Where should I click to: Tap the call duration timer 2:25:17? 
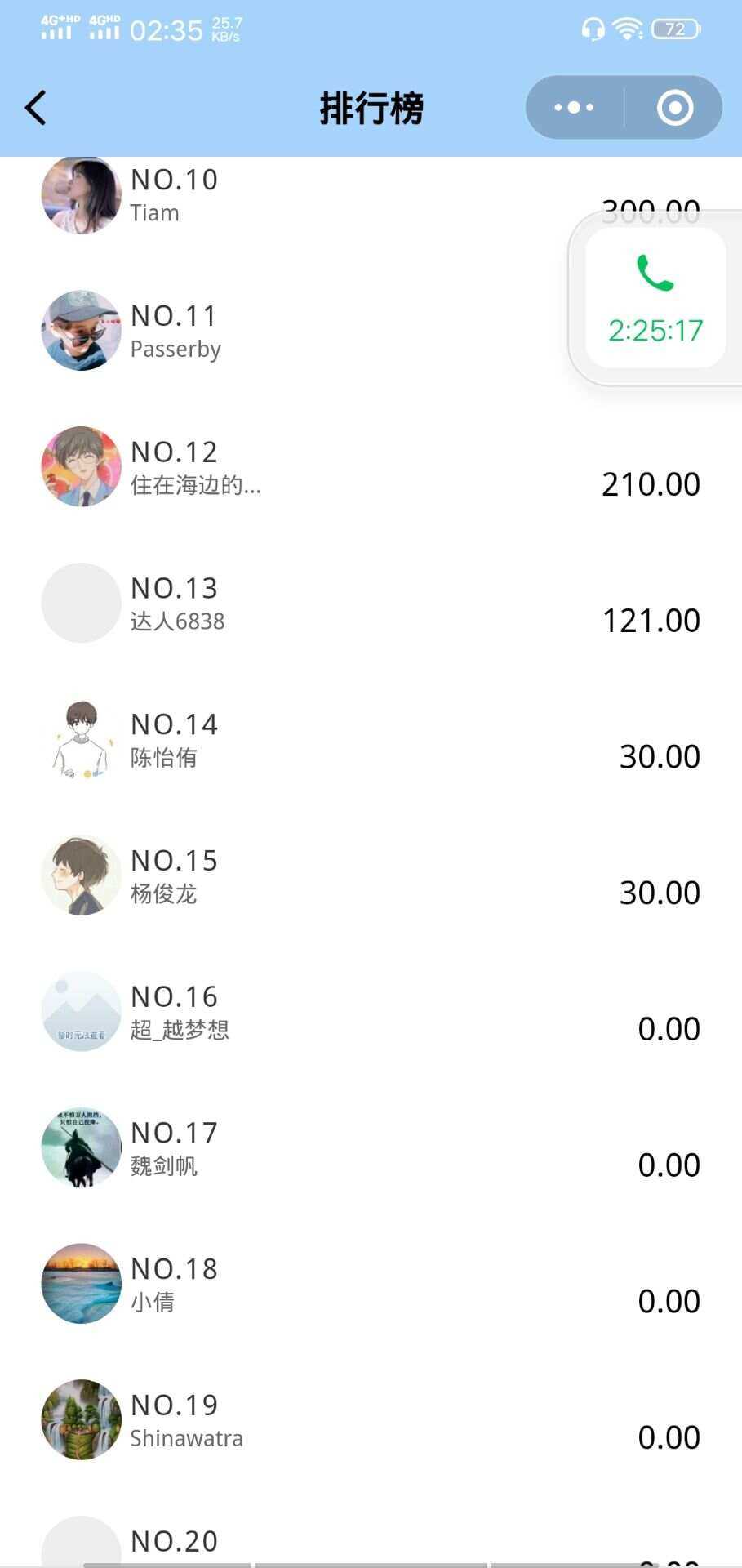pyautogui.click(x=654, y=331)
